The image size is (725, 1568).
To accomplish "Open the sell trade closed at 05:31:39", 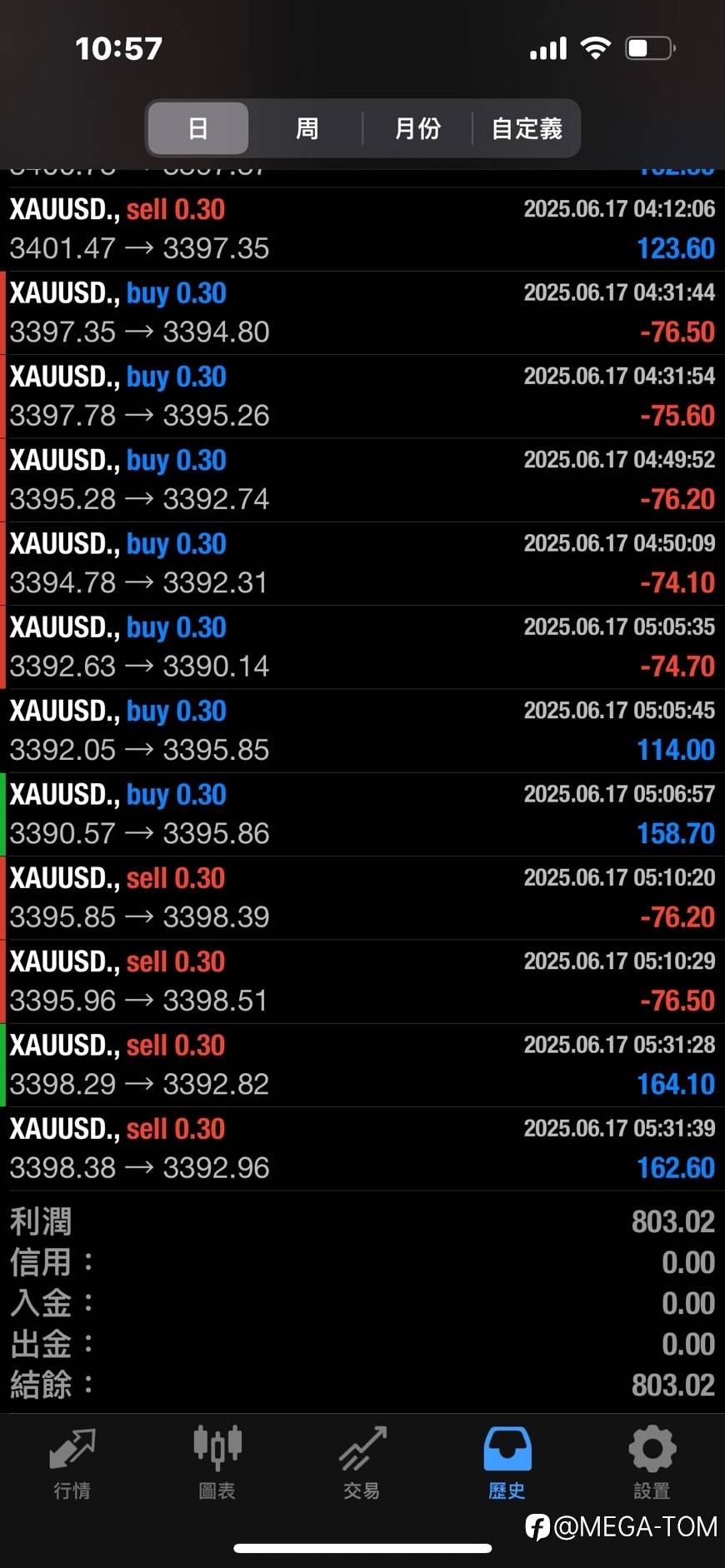I will [362, 1149].
